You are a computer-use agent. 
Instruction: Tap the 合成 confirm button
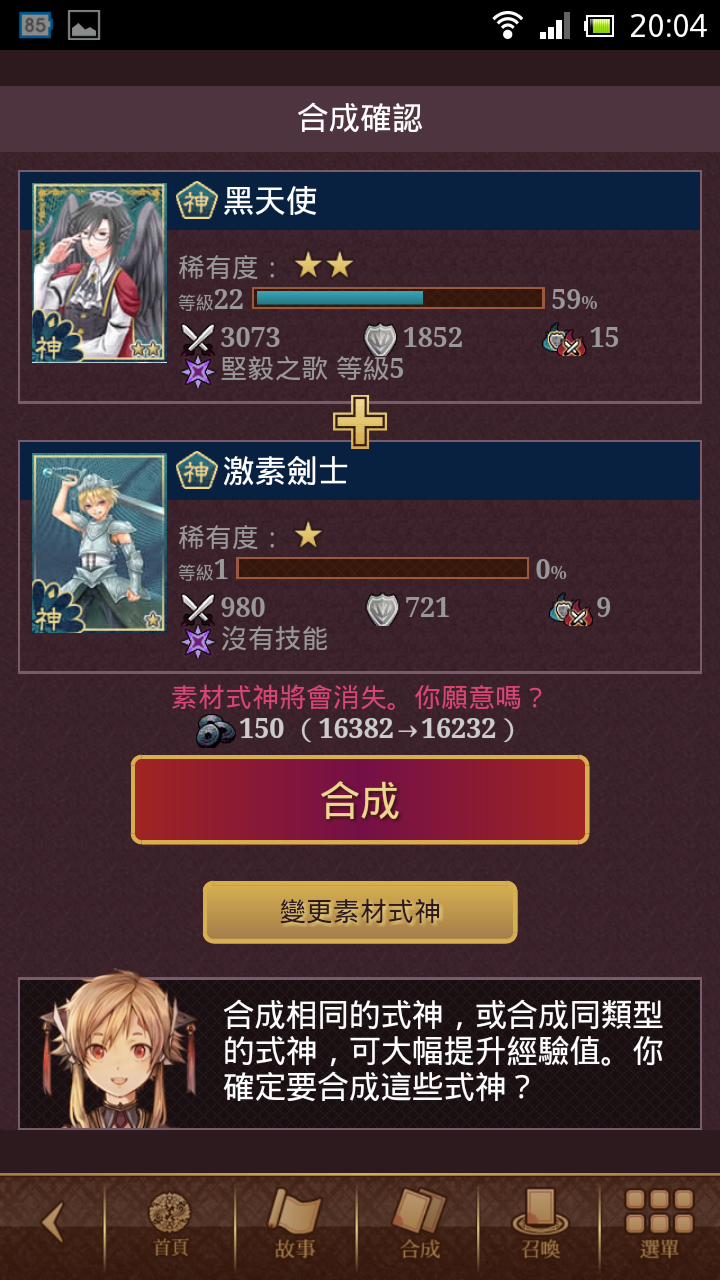click(360, 800)
